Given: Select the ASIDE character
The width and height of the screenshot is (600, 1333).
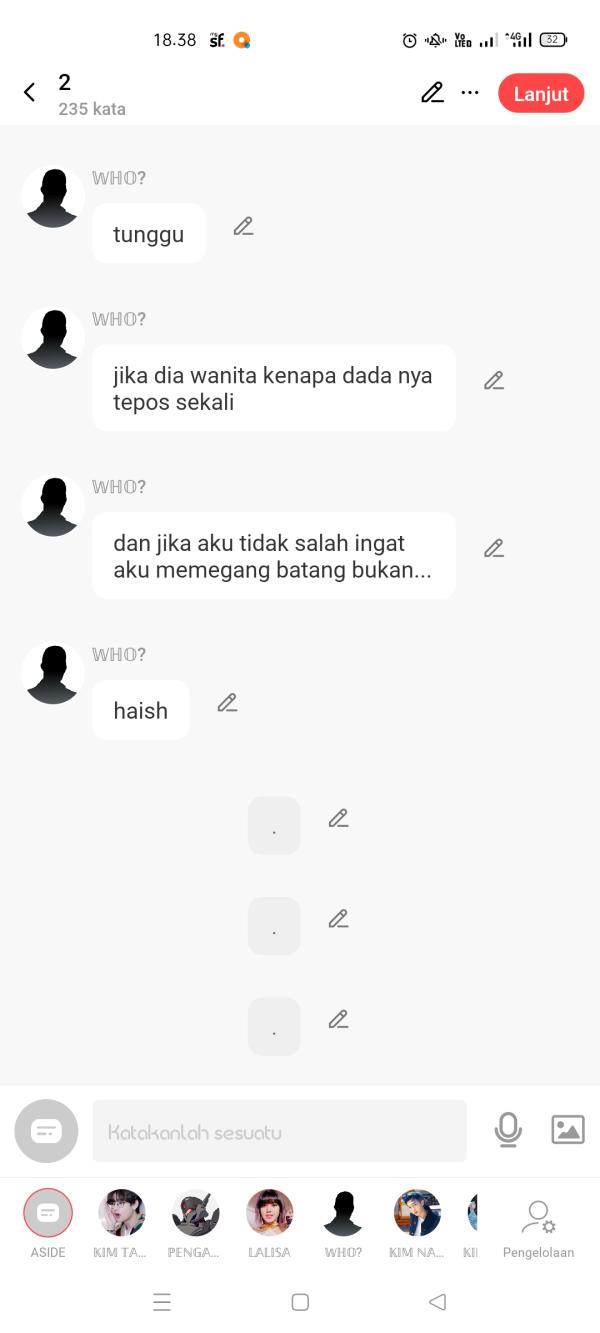Looking at the screenshot, I should click(x=48, y=1213).
